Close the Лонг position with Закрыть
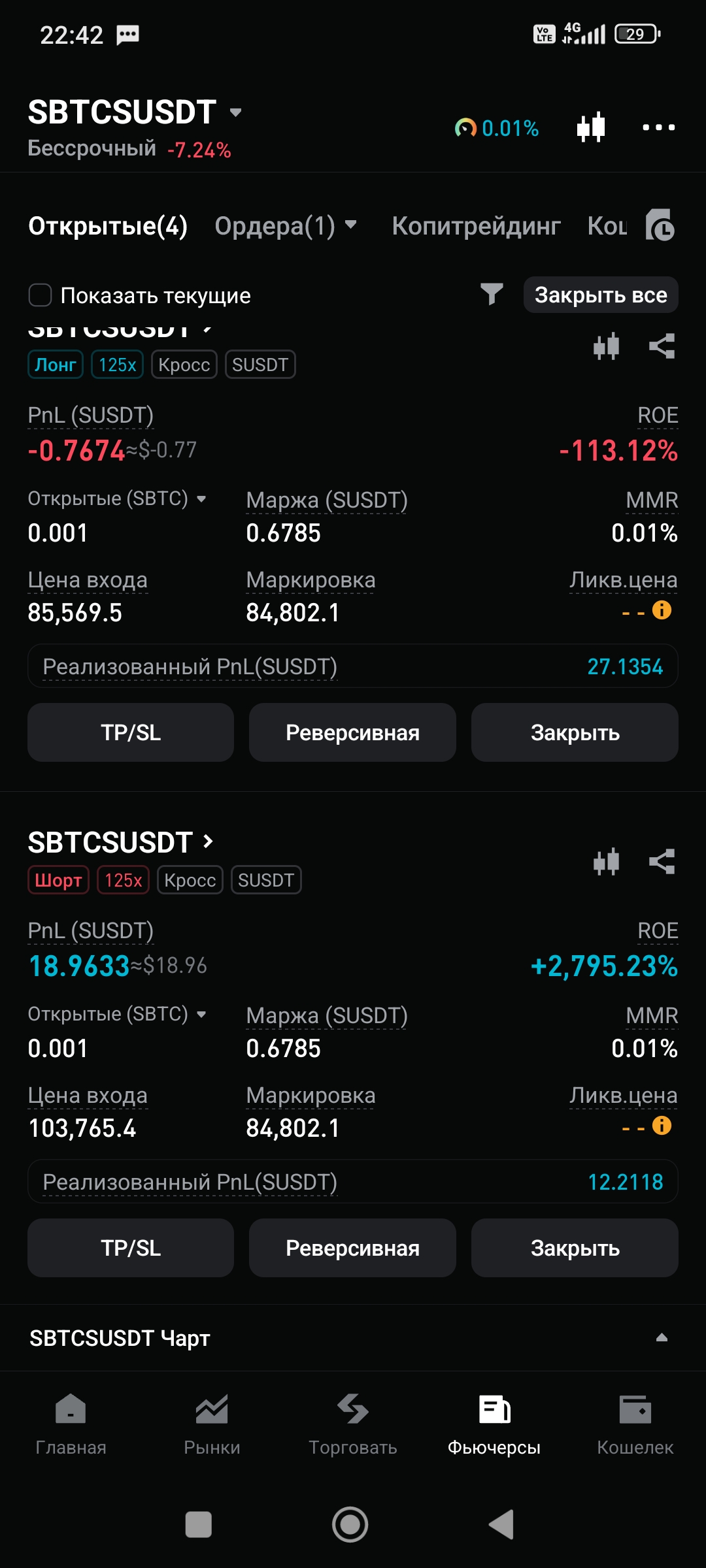The height and width of the screenshot is (1568, 706). (575, 732)
